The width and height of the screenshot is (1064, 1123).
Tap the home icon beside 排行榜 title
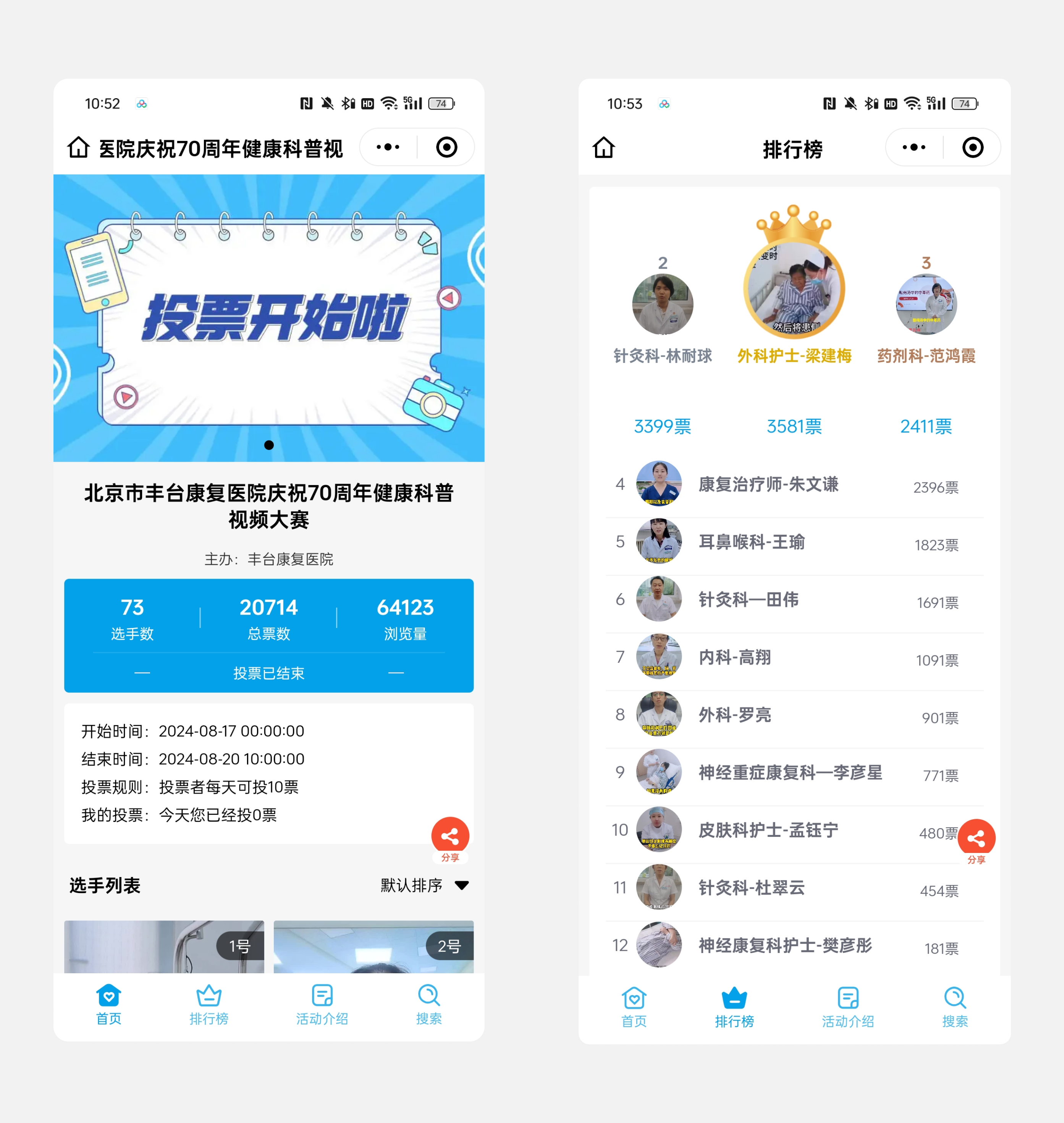pos(603,148)
